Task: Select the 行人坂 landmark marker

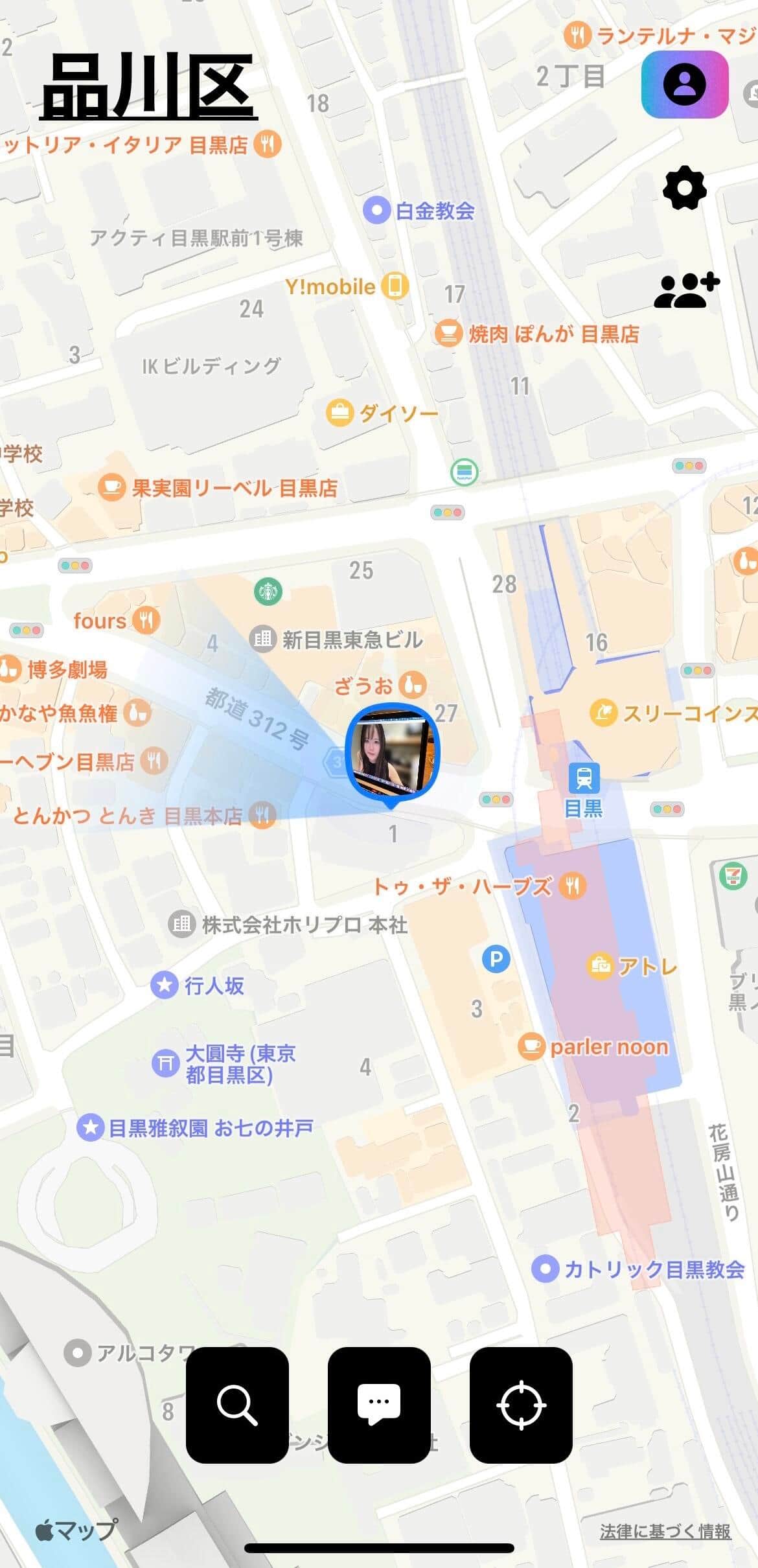Action: pos(165,986)
